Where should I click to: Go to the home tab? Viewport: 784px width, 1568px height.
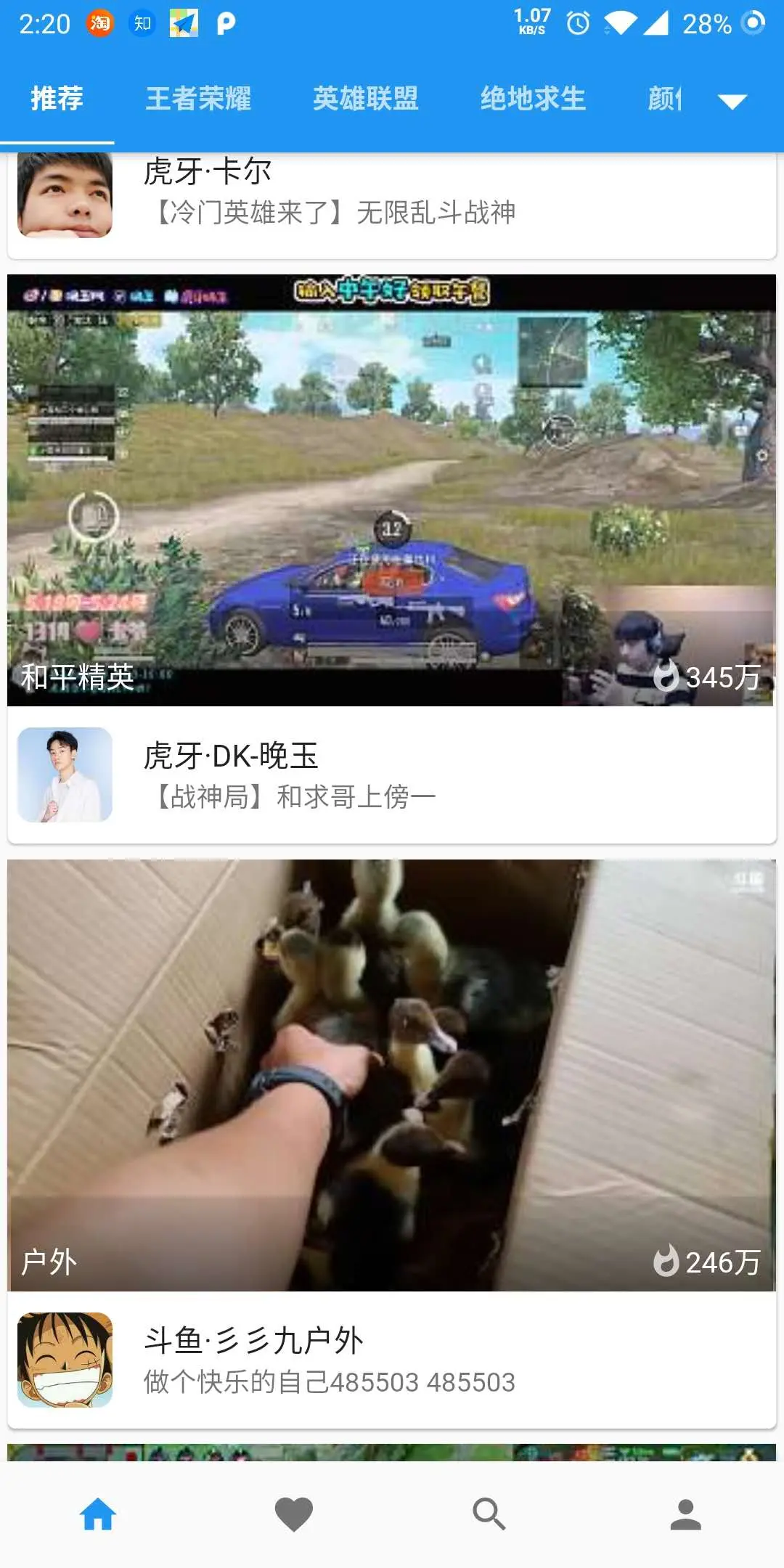coord(98,1514)
